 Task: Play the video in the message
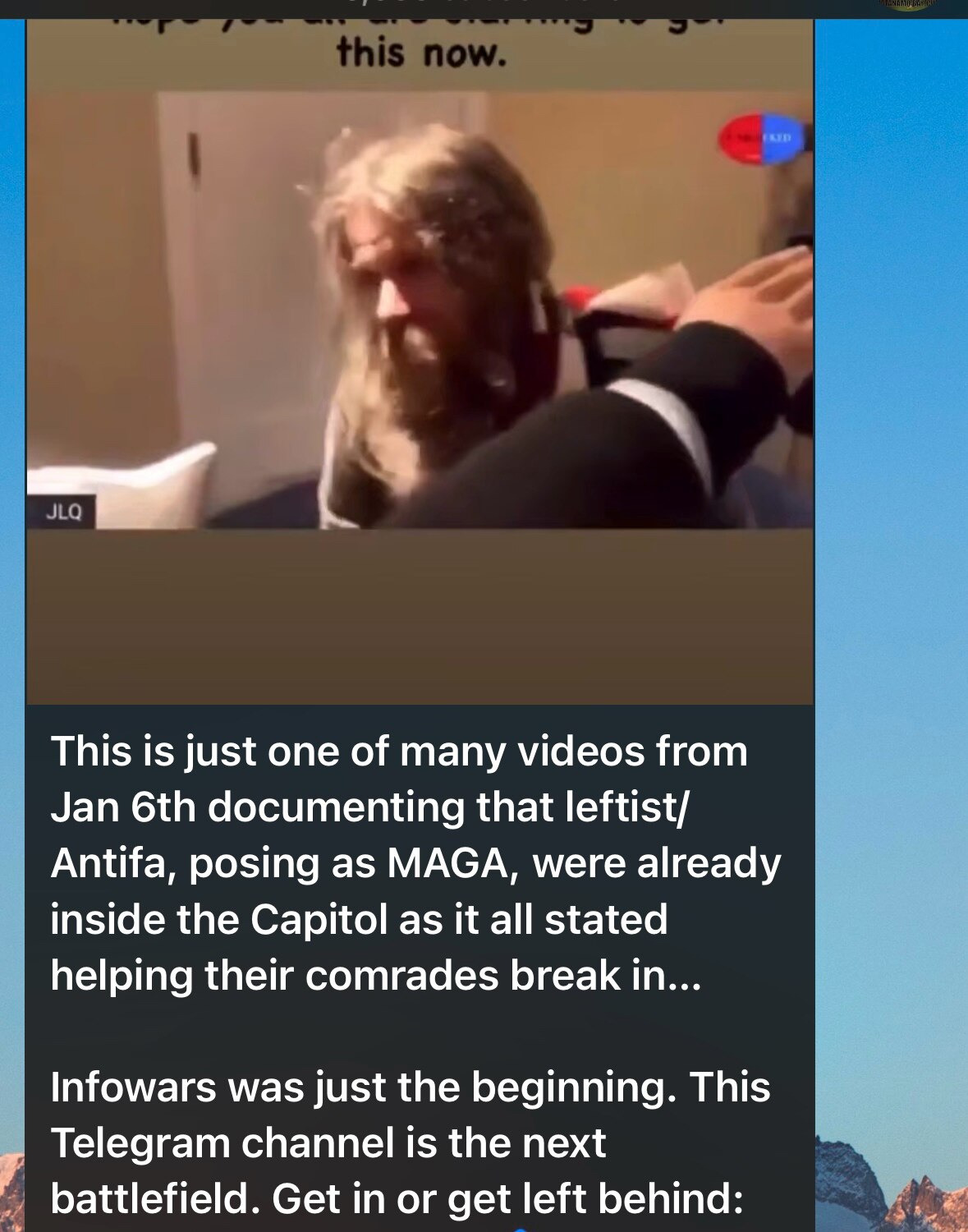tap(420, 361)
